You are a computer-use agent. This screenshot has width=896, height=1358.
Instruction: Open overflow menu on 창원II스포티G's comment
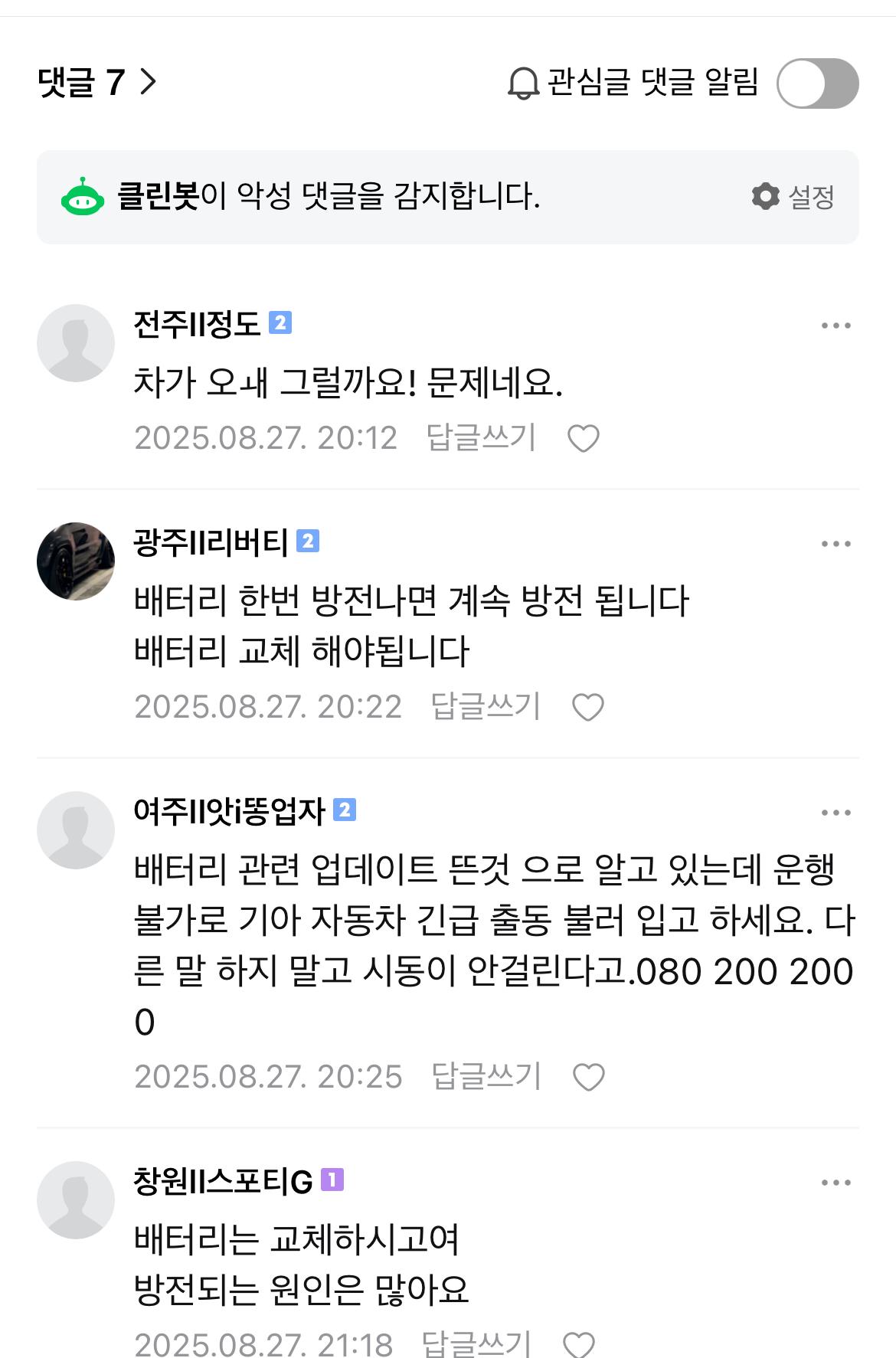click(836, 1183)
